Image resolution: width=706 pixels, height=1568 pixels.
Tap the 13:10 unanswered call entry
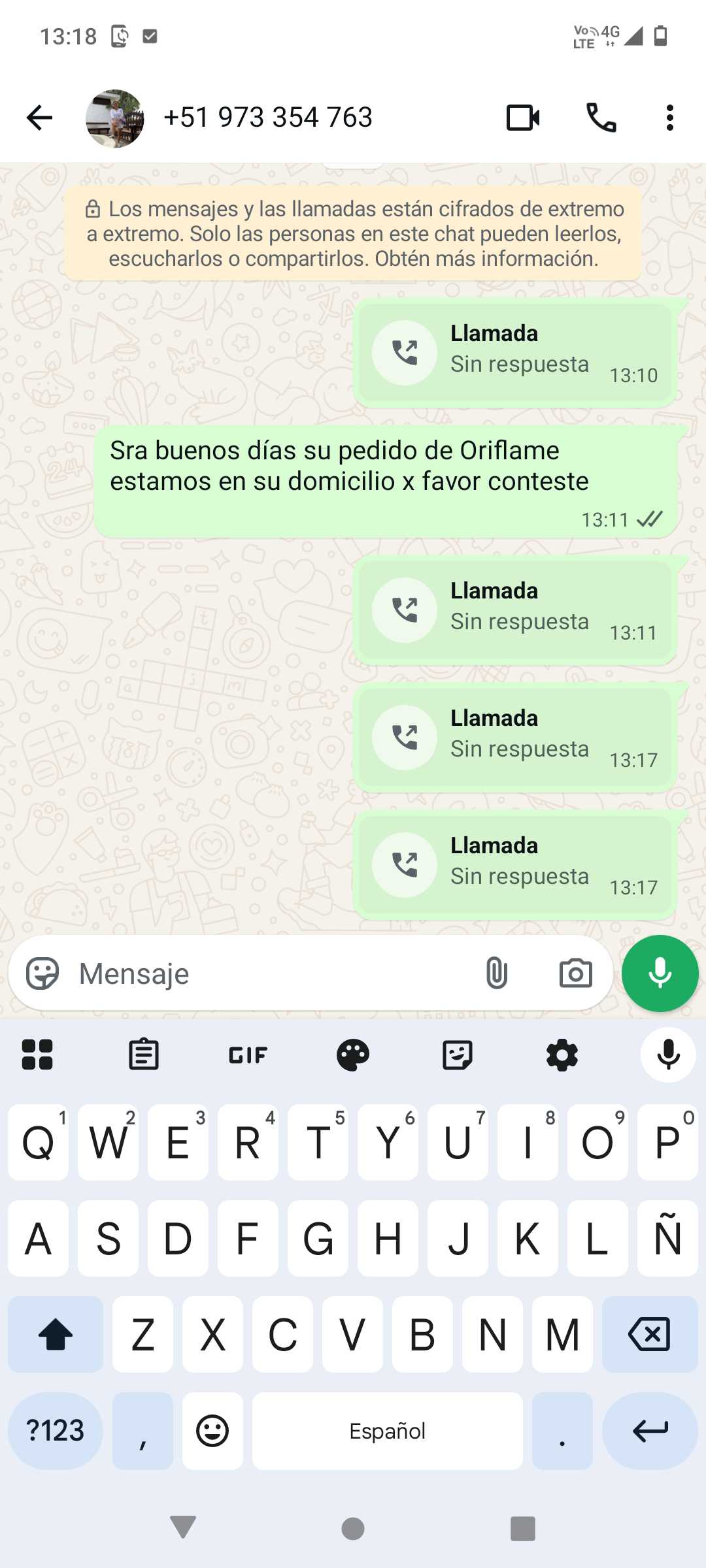[x=515, y=353]
